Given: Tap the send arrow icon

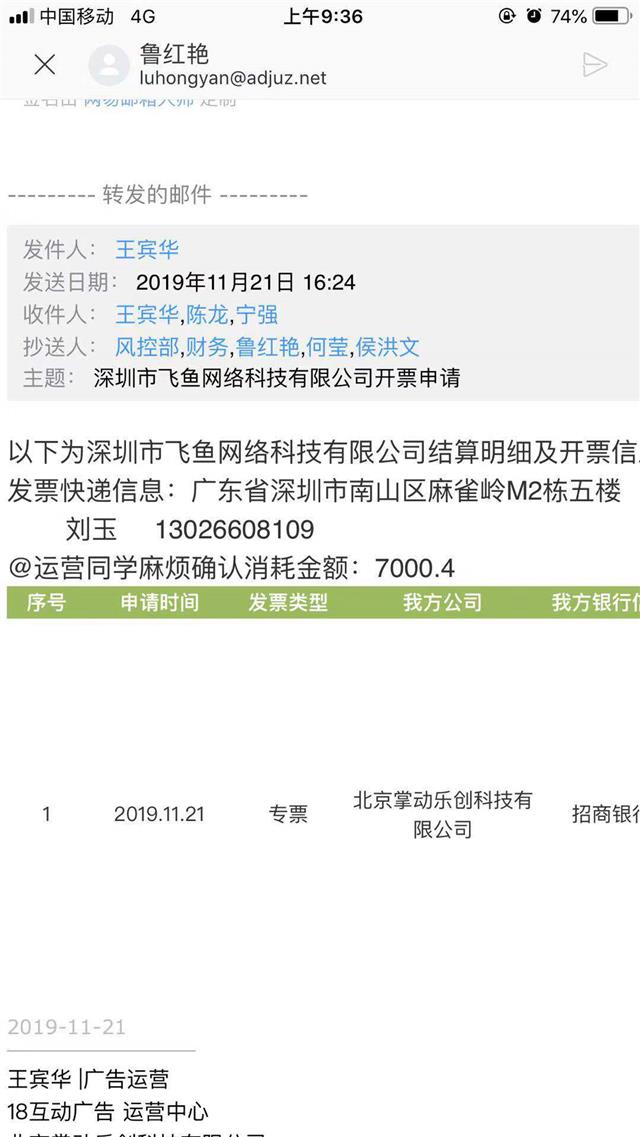Looking at the screenshot, I should coord(594,65).
